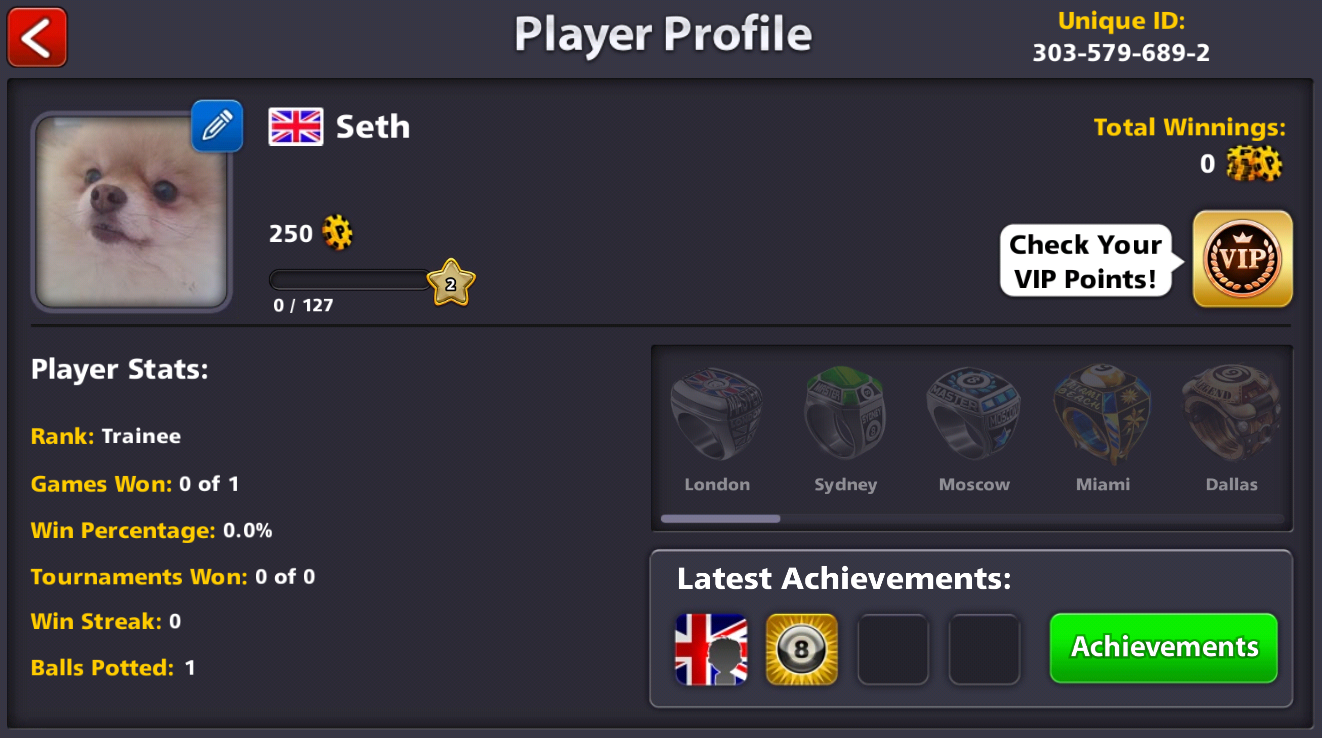Viewport: 1322px width, 738px height.
Task: Open the VIP points badge
Action: (x=1242, y=258)
